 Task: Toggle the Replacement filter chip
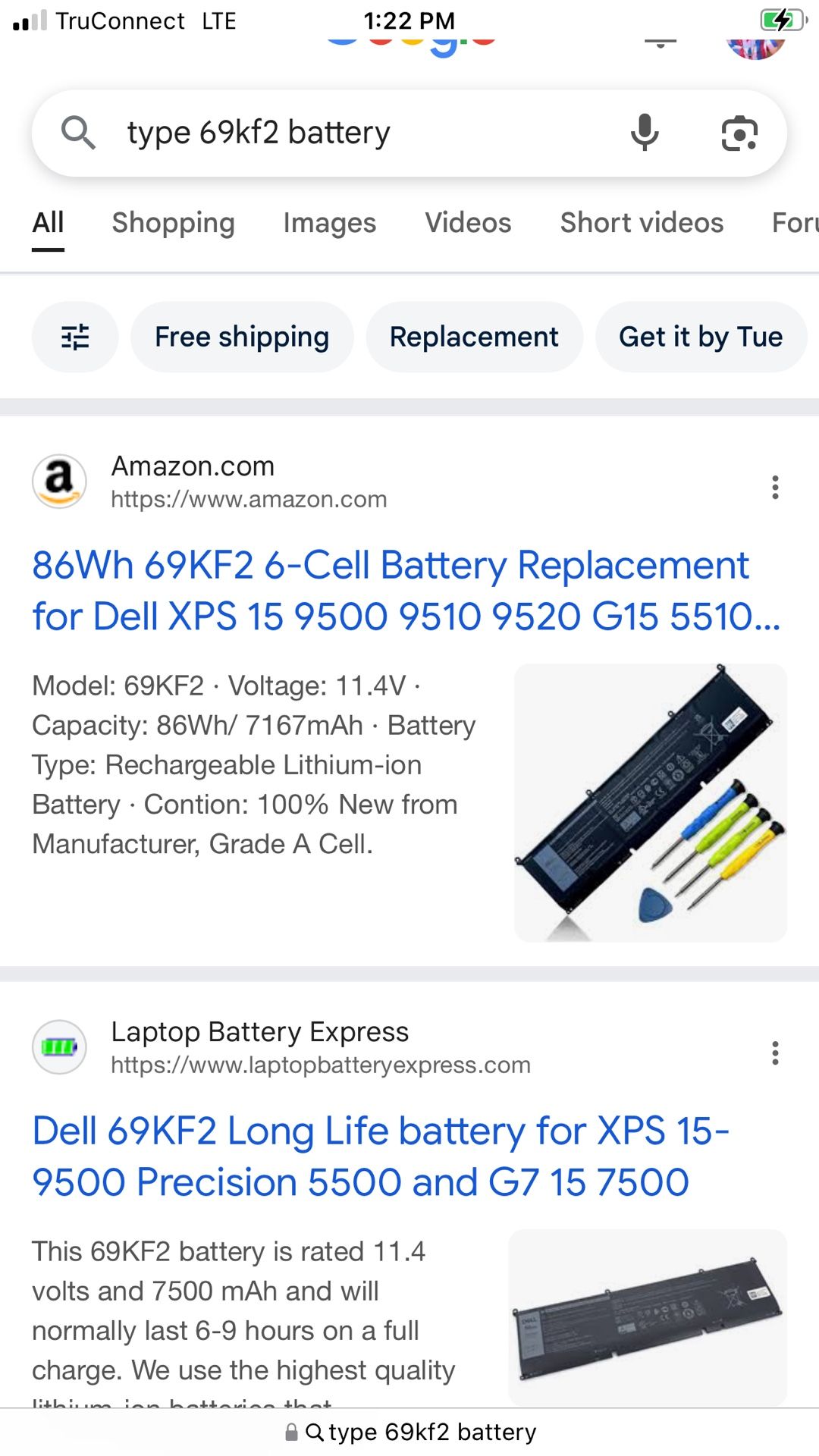474,336
